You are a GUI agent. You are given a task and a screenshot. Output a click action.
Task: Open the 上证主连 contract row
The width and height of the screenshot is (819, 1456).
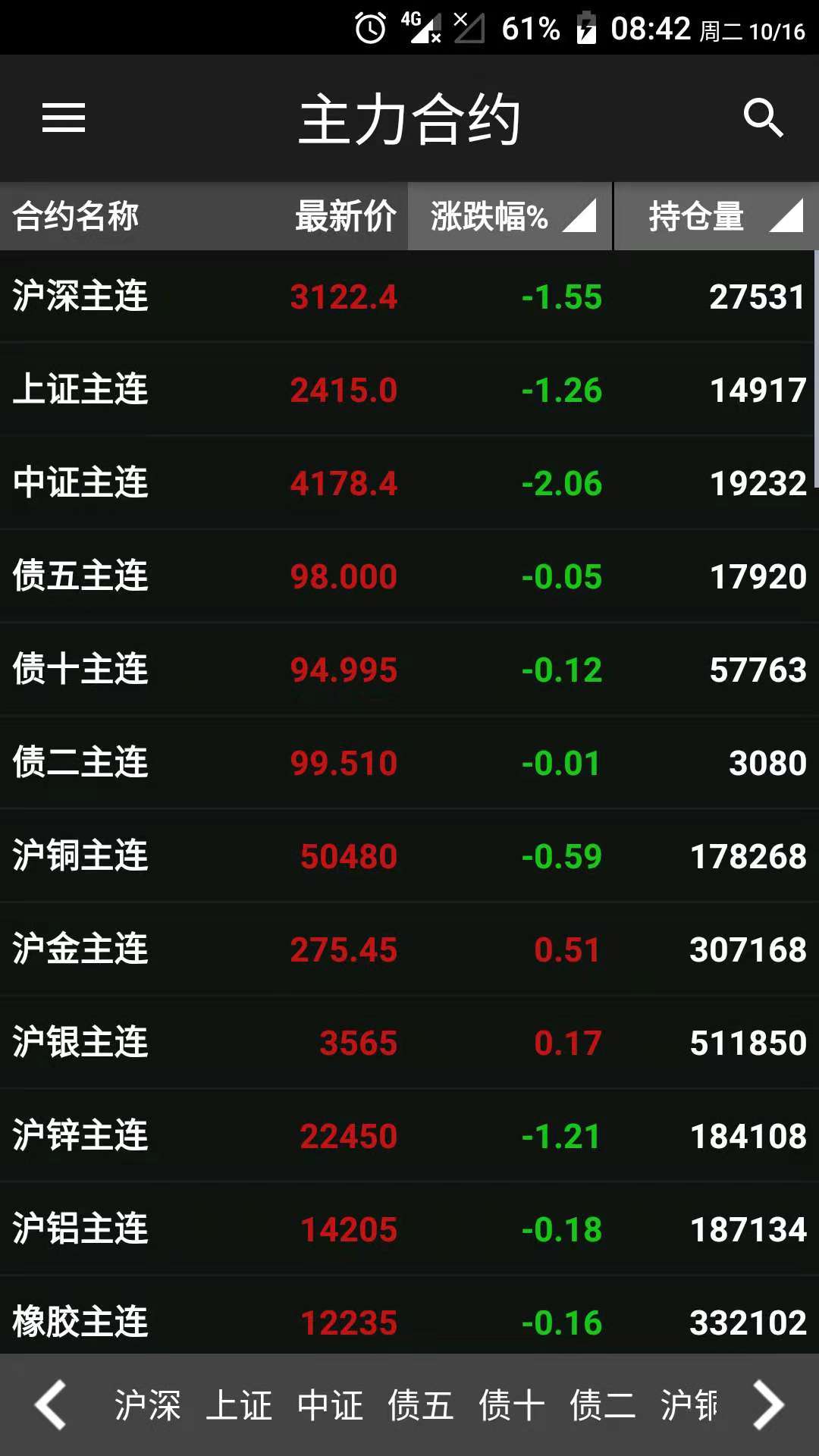(x=409, y=390)
